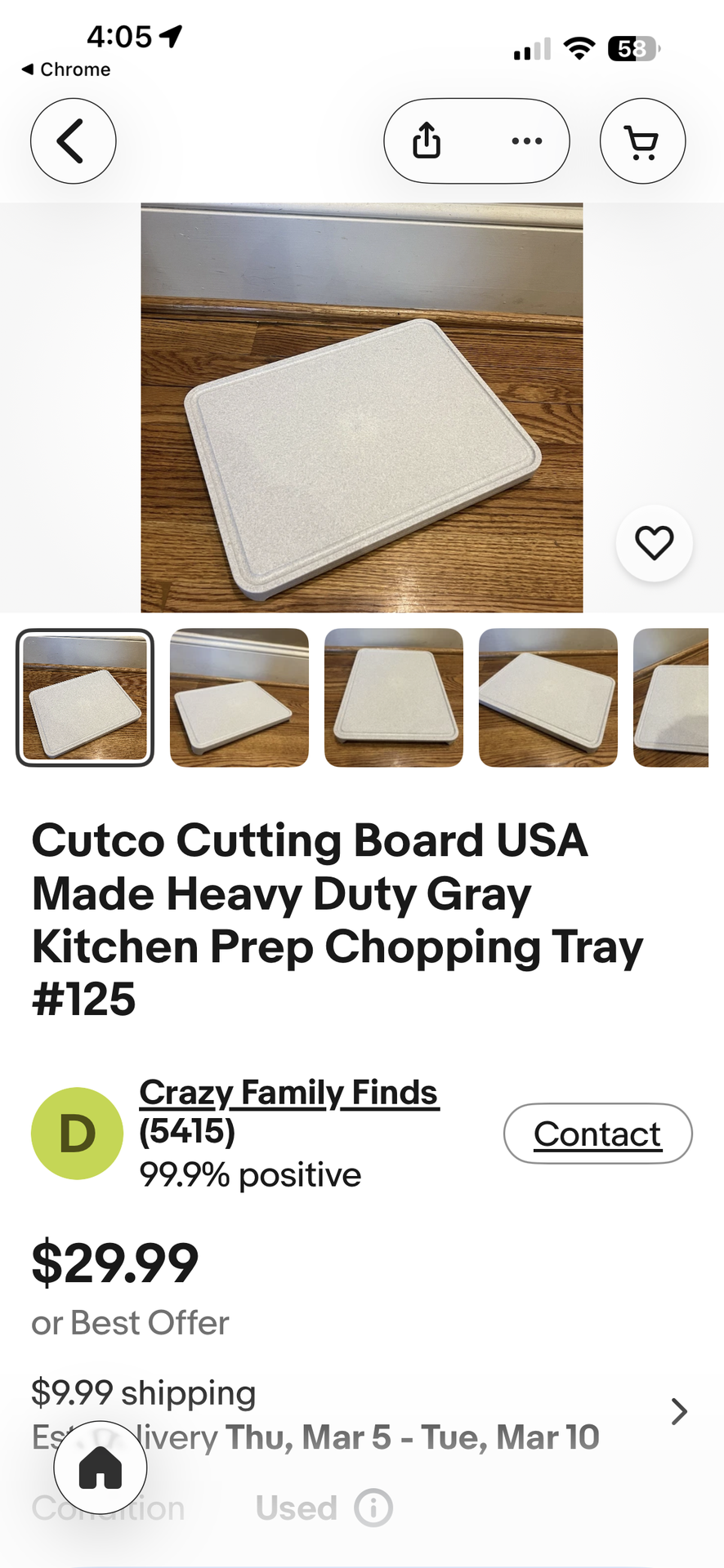Open the shopping cart
The image size is (724, 1568).
[642, 141]
